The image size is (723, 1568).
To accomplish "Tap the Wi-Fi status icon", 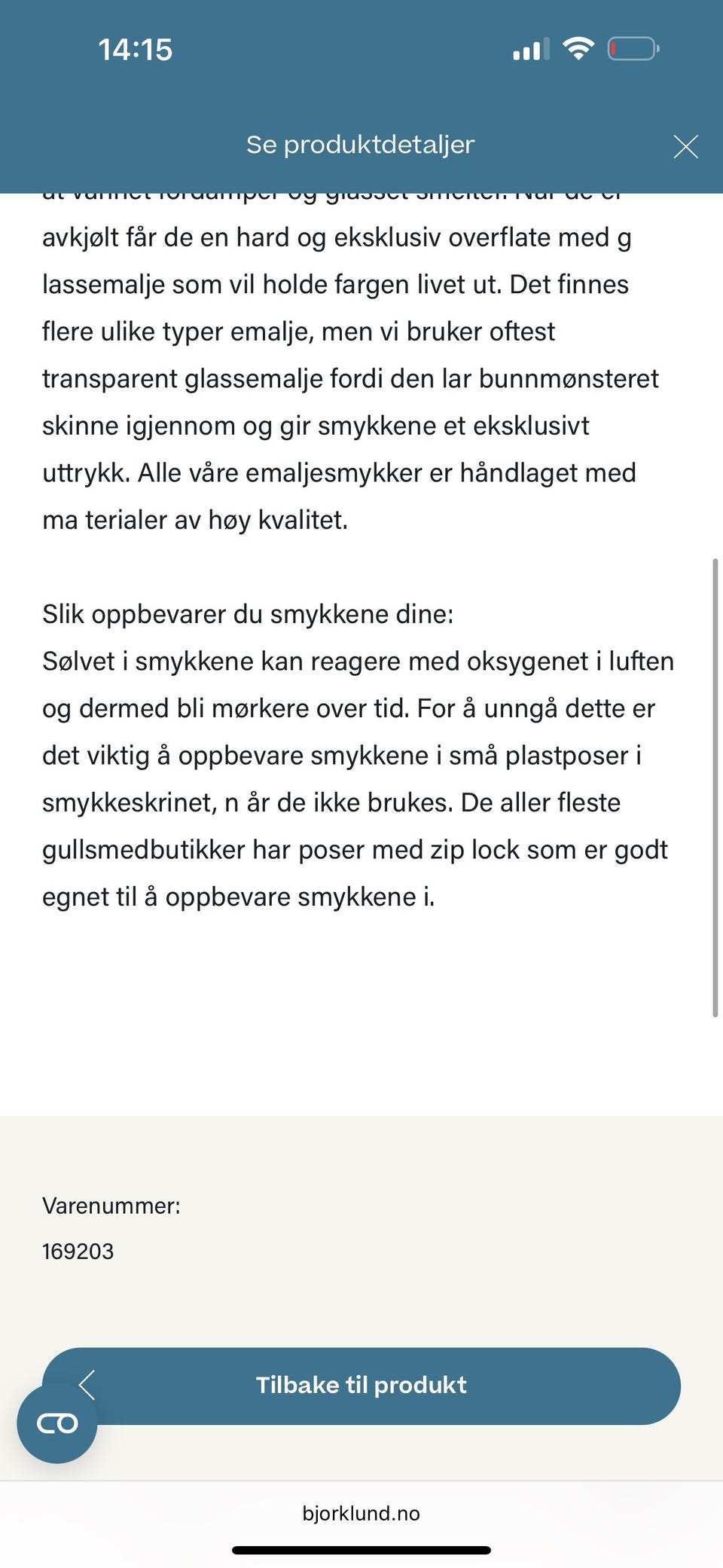I will [x=578, y=49].
